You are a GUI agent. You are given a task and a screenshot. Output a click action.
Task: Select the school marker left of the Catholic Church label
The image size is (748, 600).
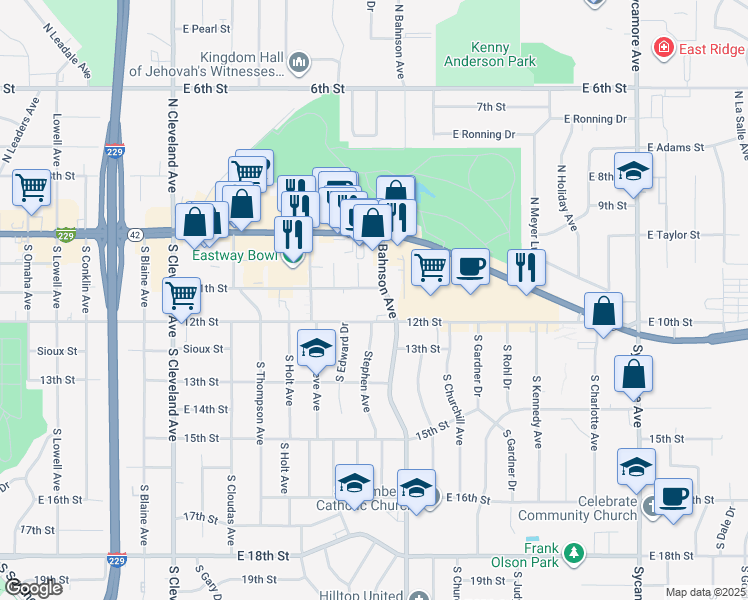point(354,486)
